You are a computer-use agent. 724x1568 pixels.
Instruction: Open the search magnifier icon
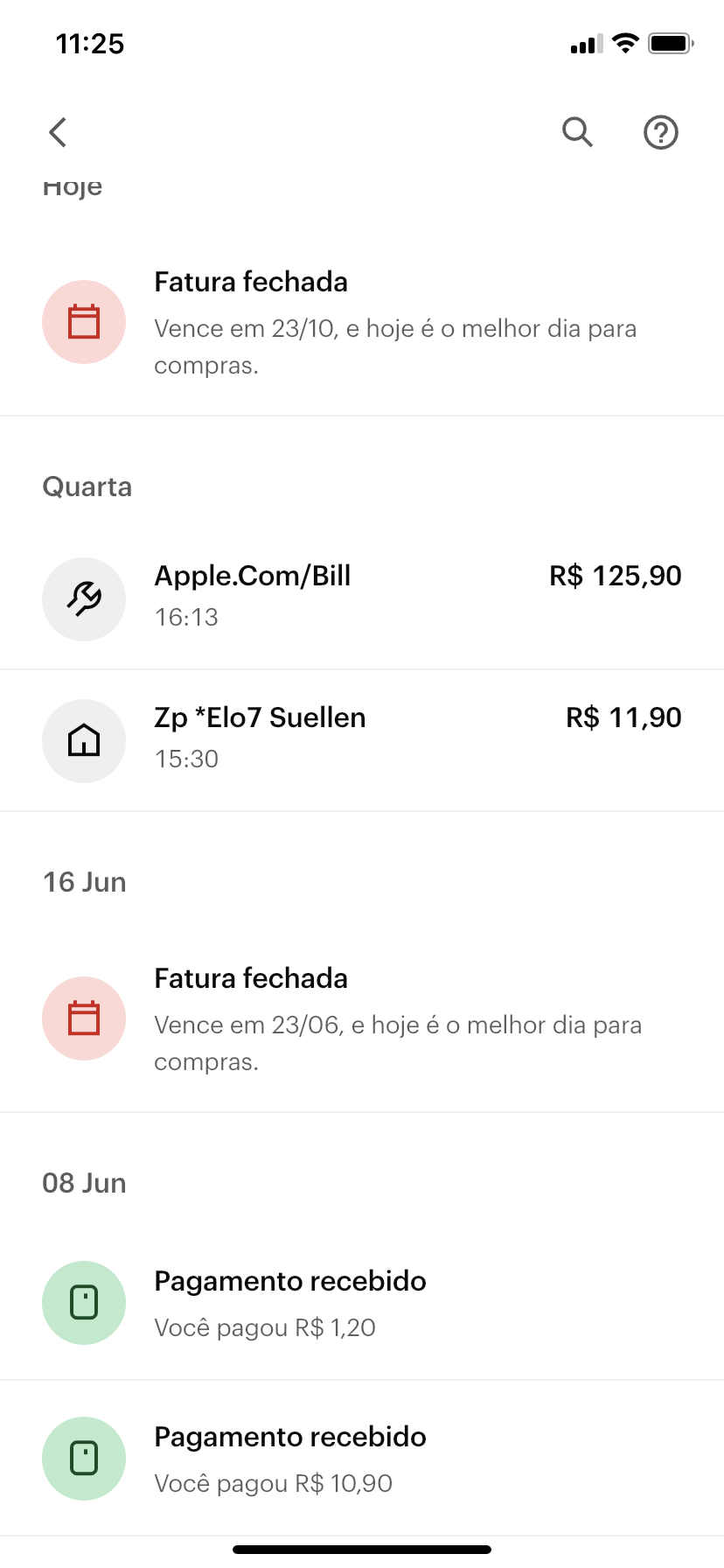click(x=577, y=133)
